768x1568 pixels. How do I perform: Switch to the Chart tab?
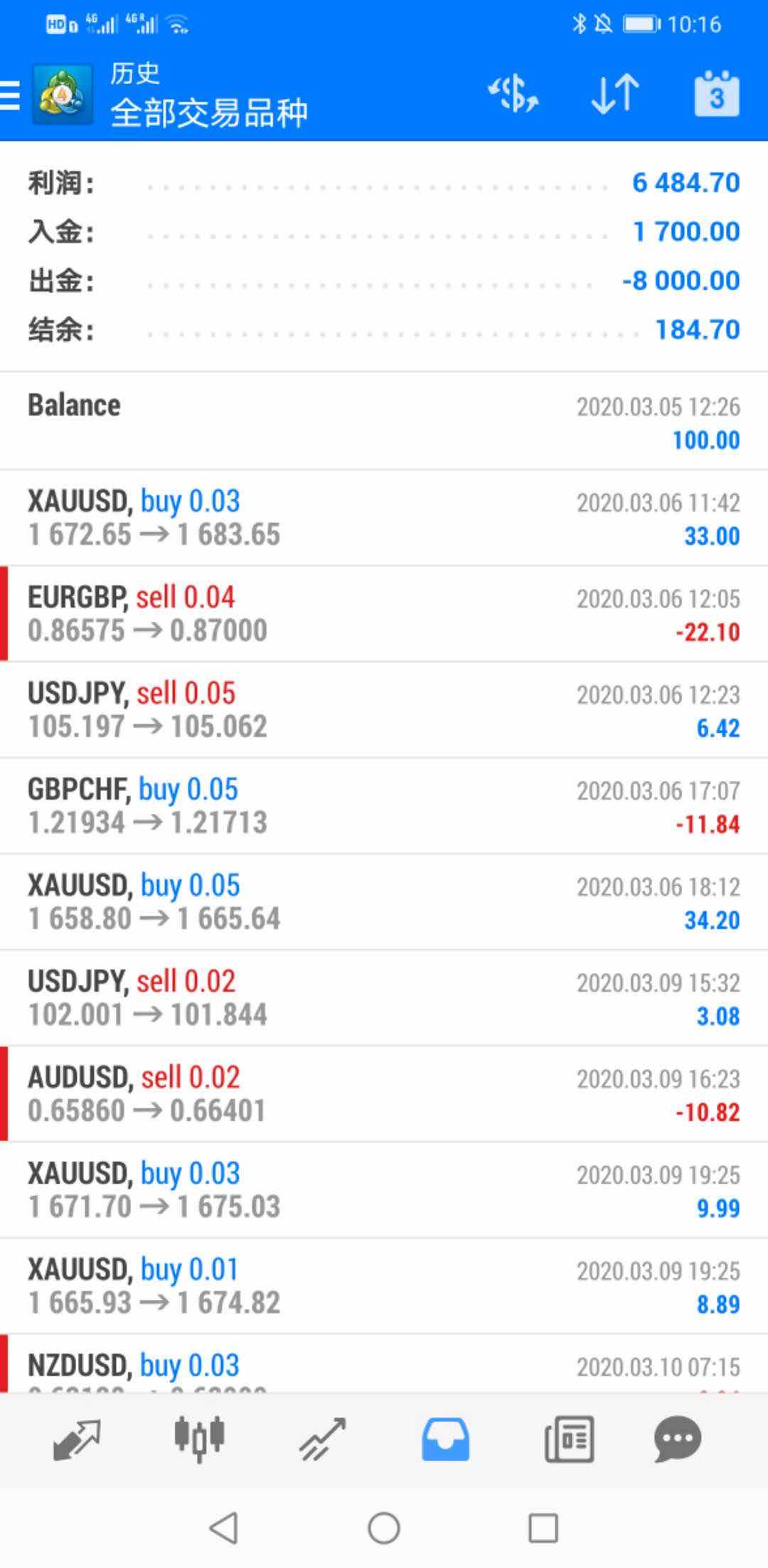200,1439
